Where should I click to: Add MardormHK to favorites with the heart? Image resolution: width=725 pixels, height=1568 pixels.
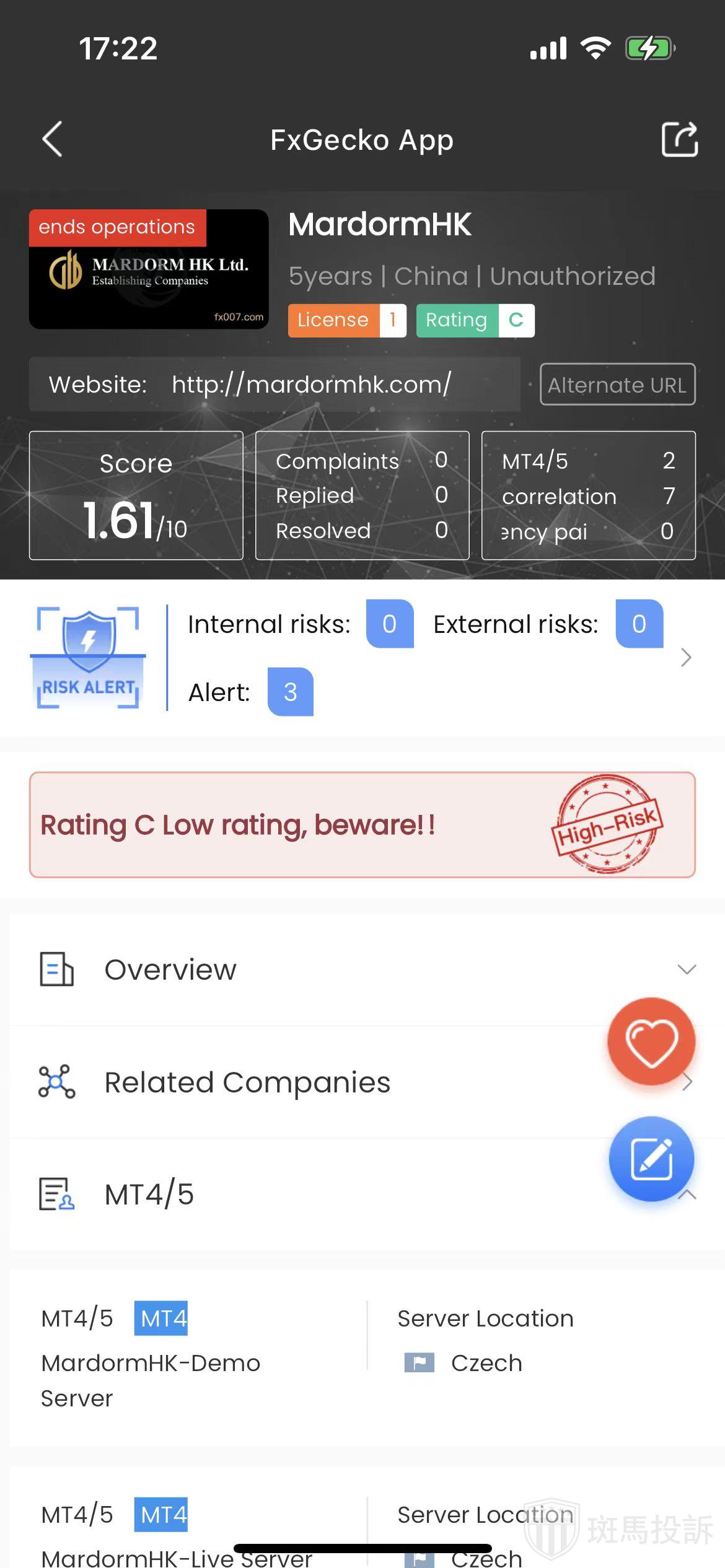pyautogui.click(x=651, y=1042)
